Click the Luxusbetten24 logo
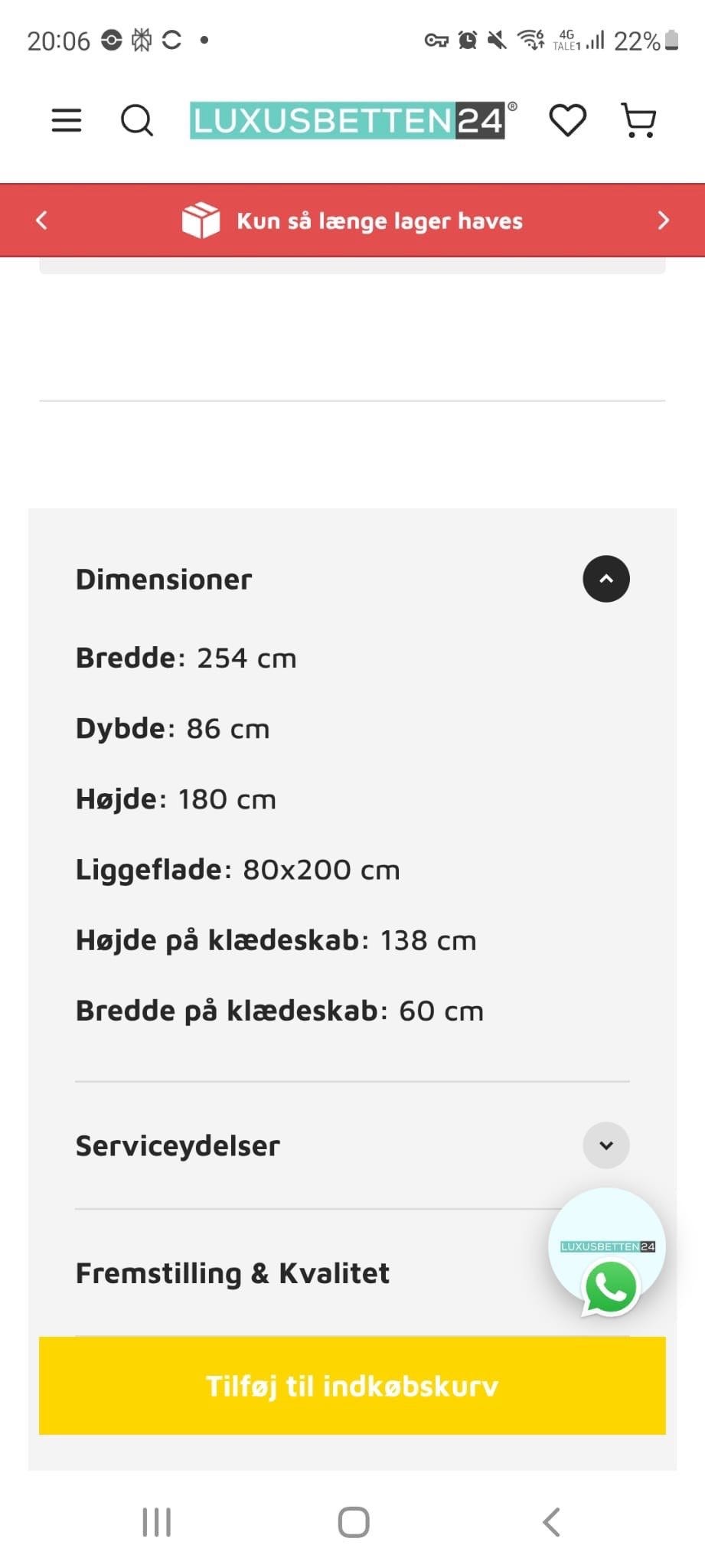Screen dimensions: 705x1568 pyautogui.click(x=349, y=119)
